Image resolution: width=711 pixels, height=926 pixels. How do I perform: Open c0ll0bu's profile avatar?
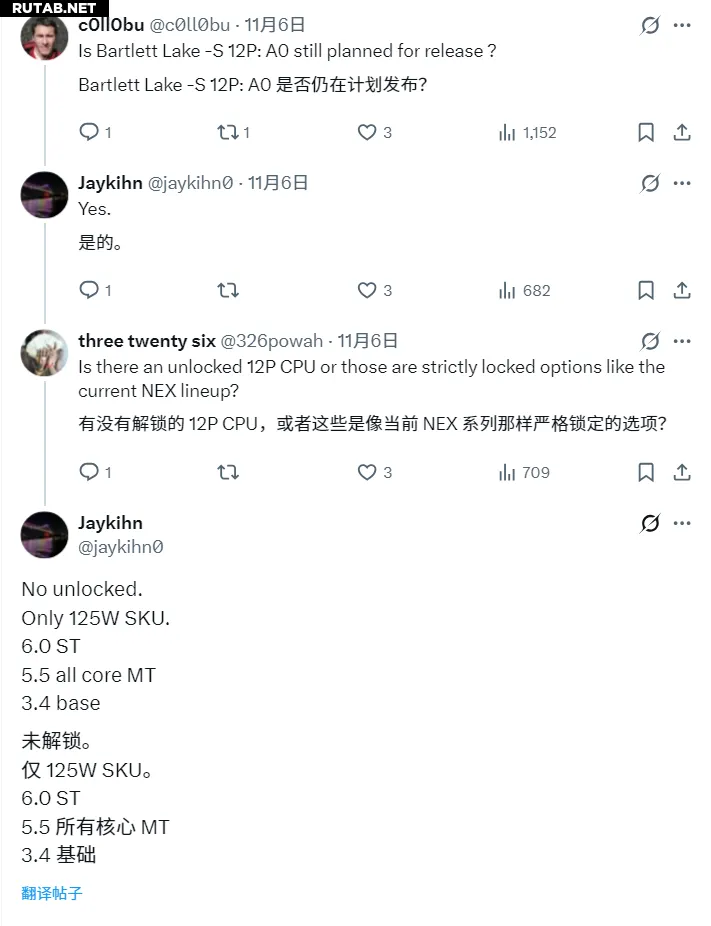44,37
